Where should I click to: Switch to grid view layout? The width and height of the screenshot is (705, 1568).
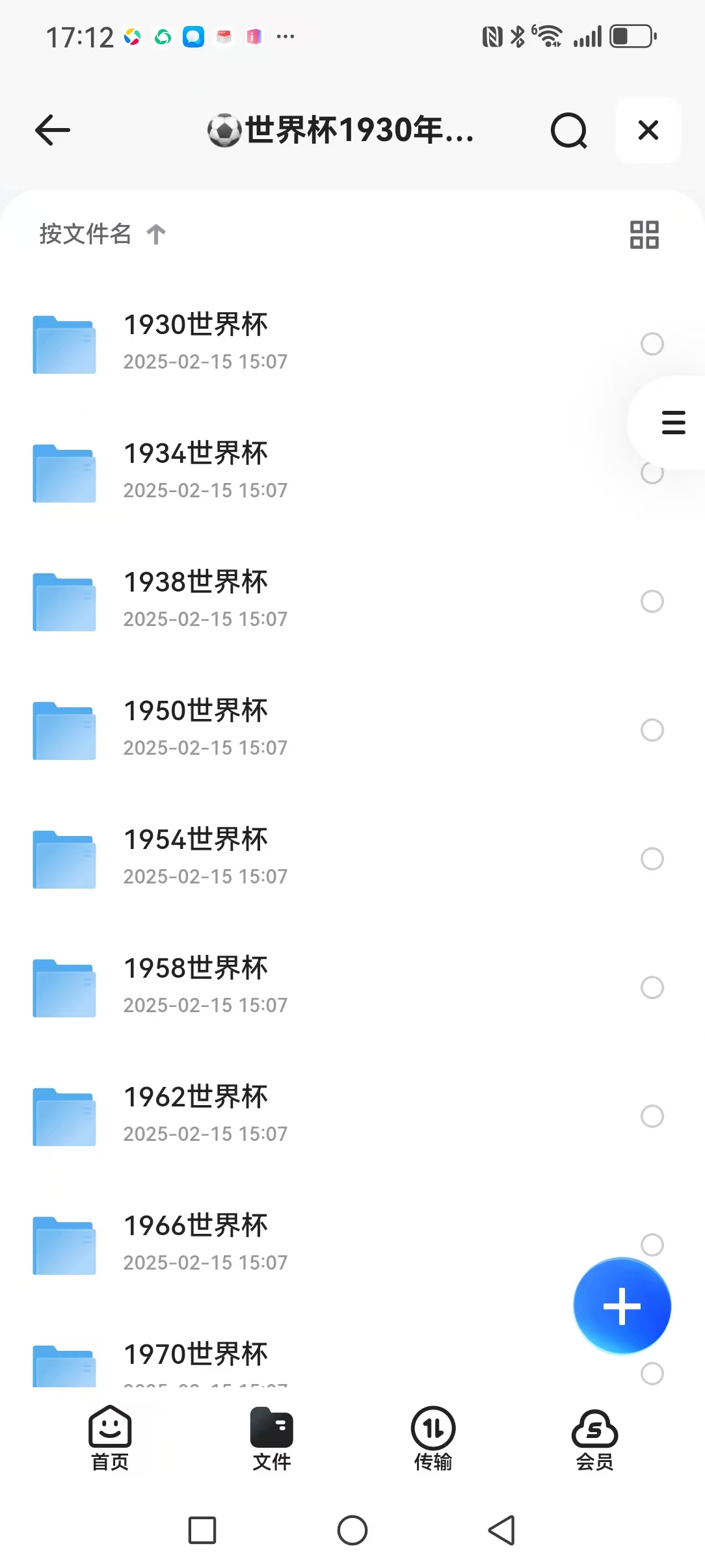point(644,235)
